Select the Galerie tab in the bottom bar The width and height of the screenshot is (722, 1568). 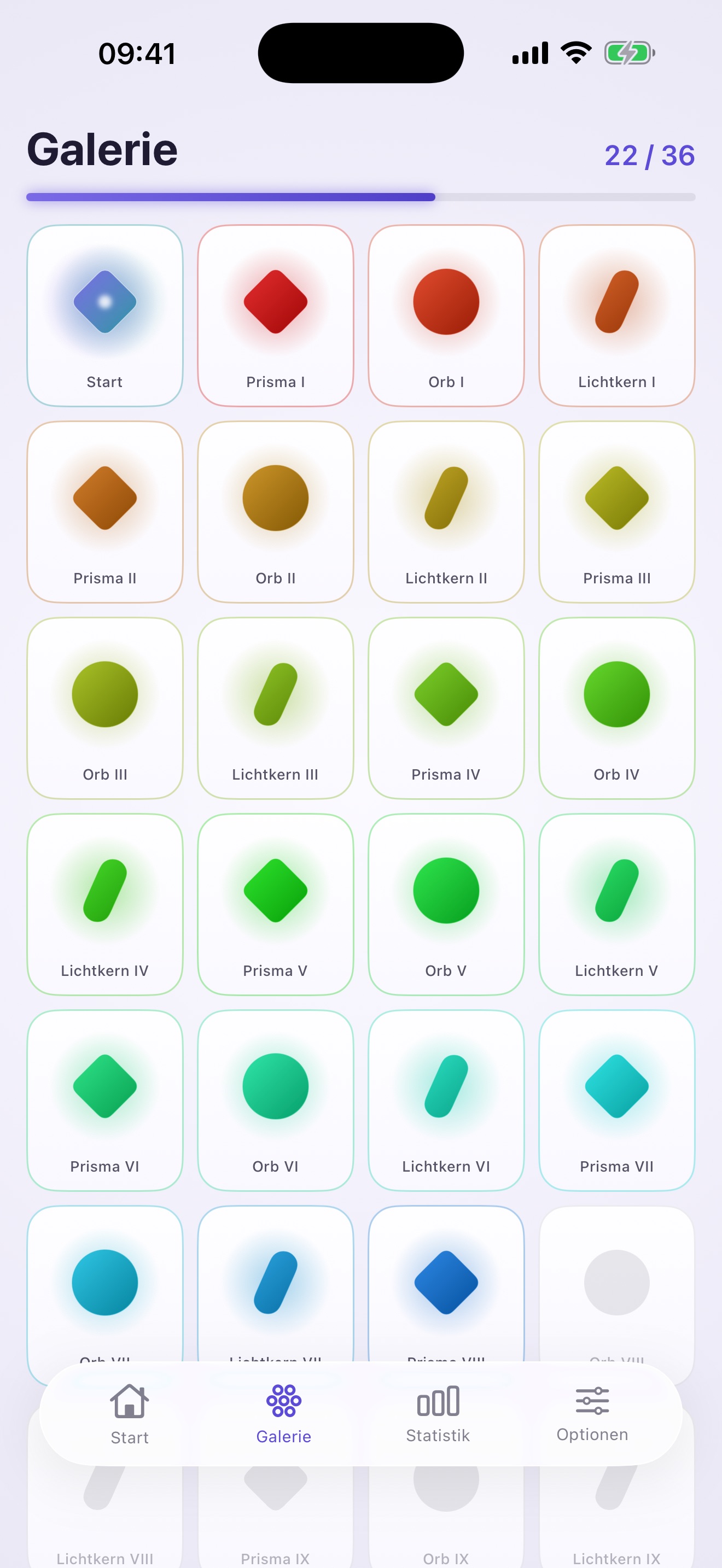click(284, 1414)
